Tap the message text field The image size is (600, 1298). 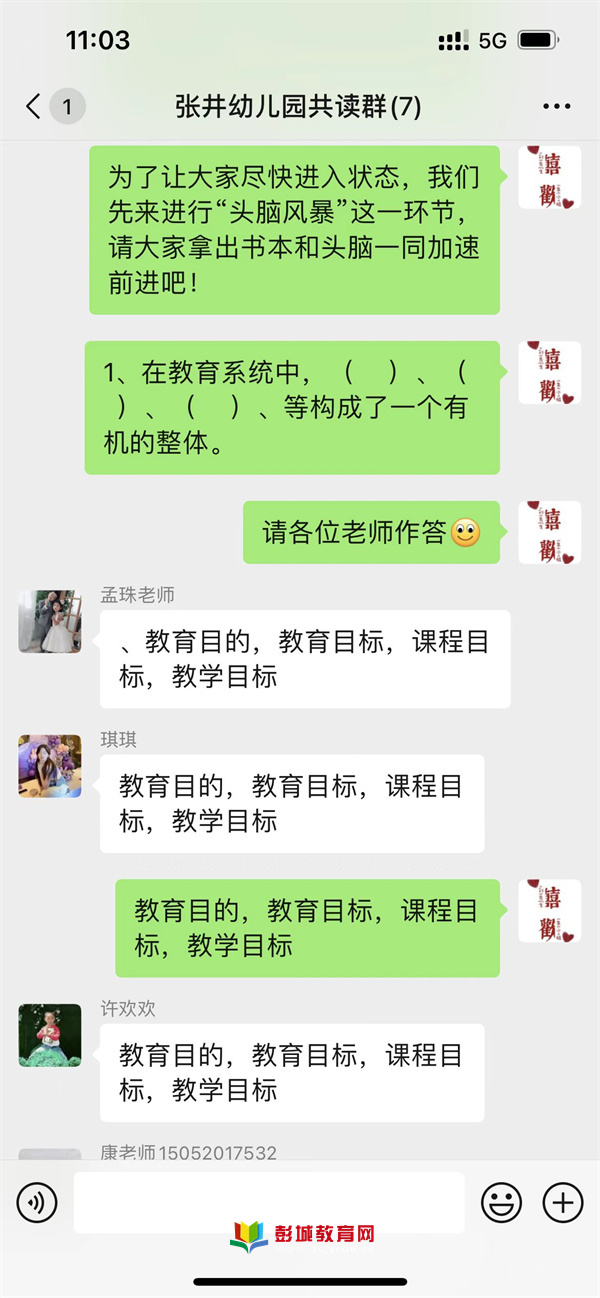click(268, 1202)
